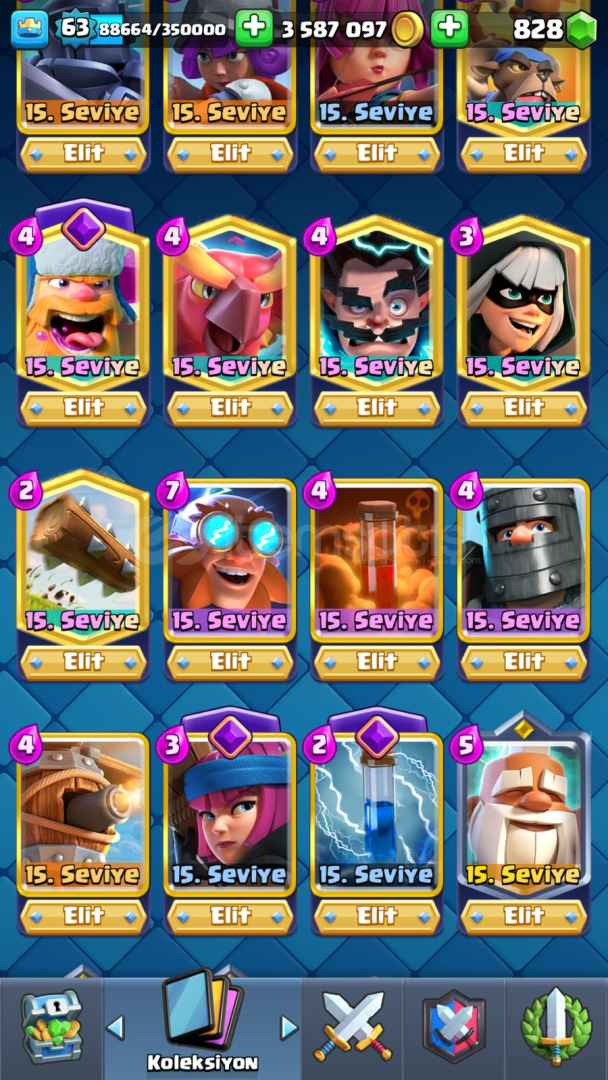The image size is (608, 1080).
Task: Tap the green plus next to experience
Action: click(x=254, y=28)
